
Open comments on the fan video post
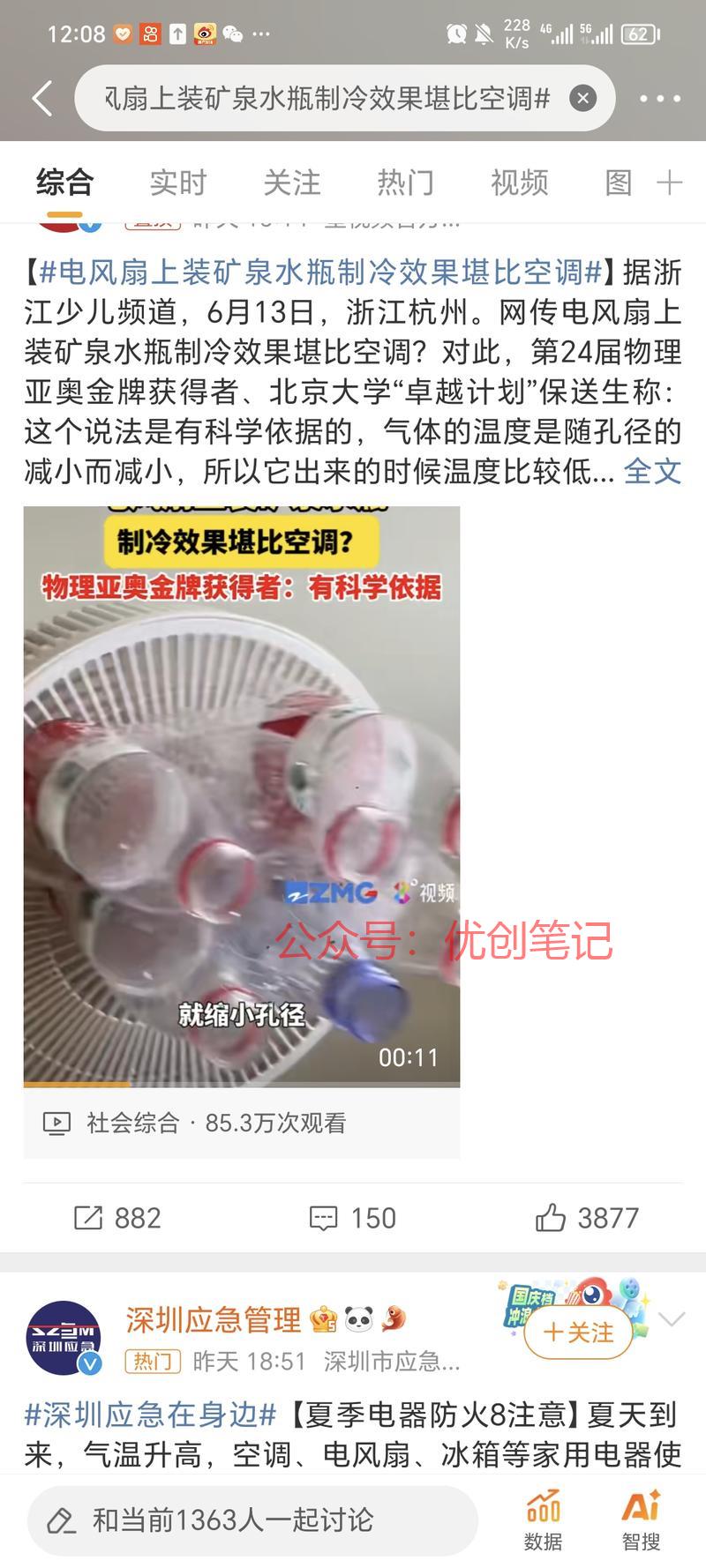click(352, 1218)
